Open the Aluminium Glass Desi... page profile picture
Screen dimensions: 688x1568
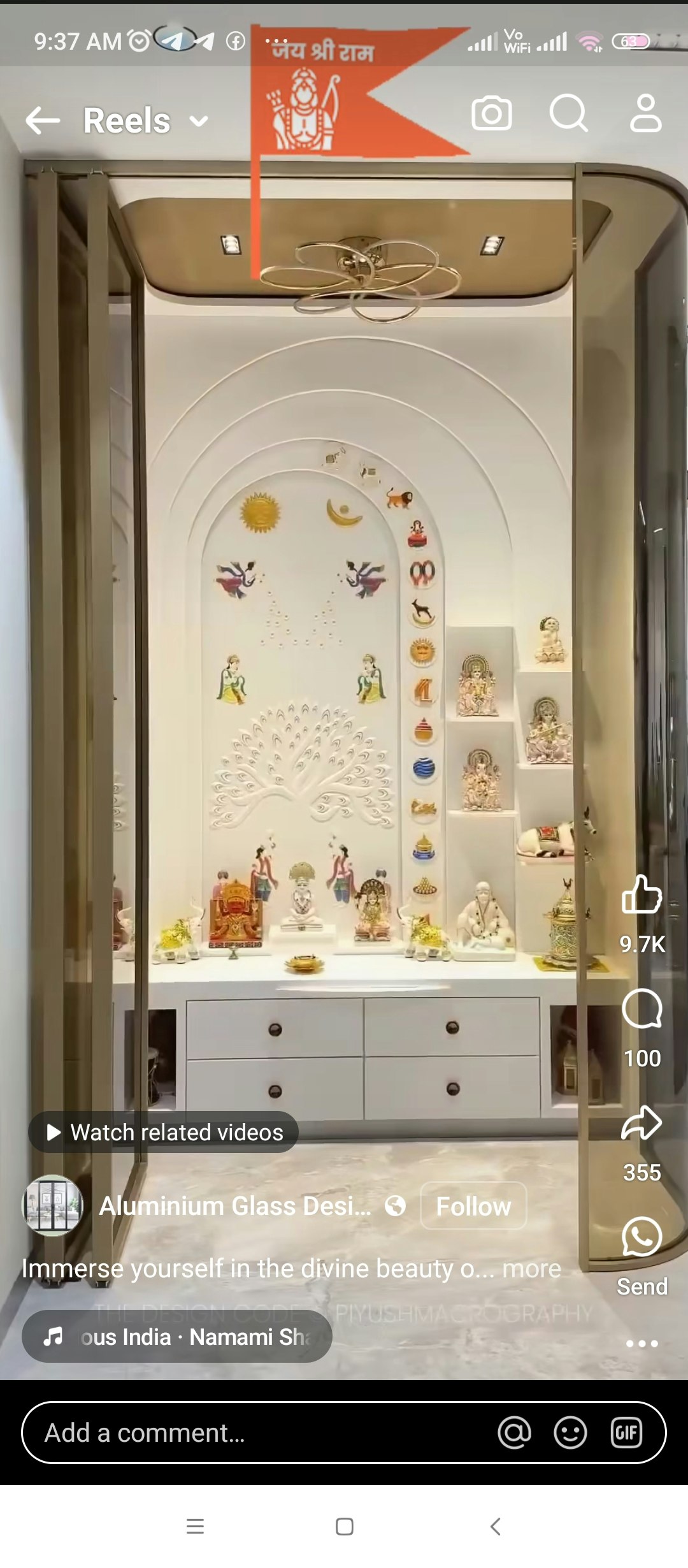point(53,1206)
